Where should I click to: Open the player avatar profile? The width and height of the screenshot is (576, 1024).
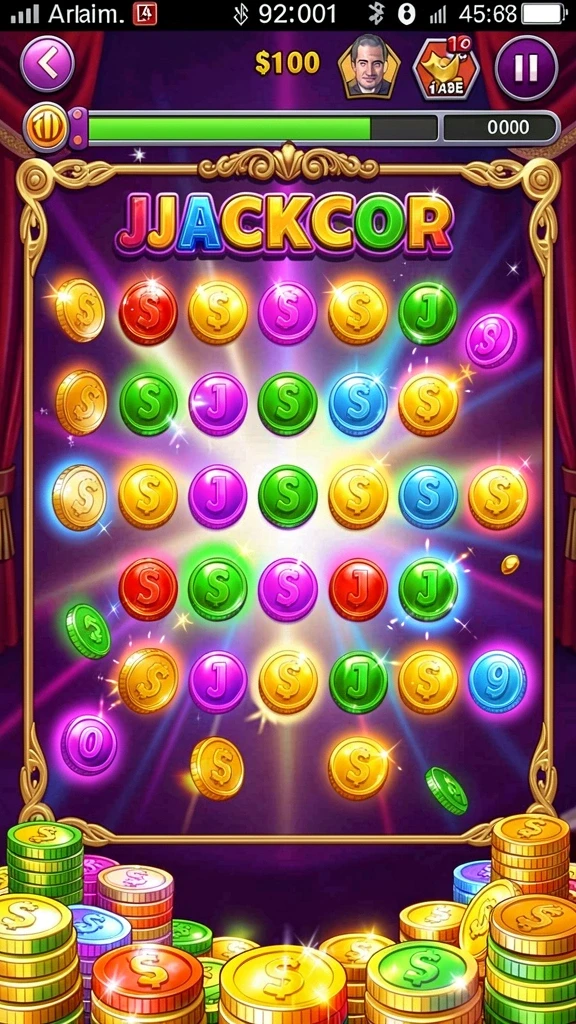click(368, 67)
